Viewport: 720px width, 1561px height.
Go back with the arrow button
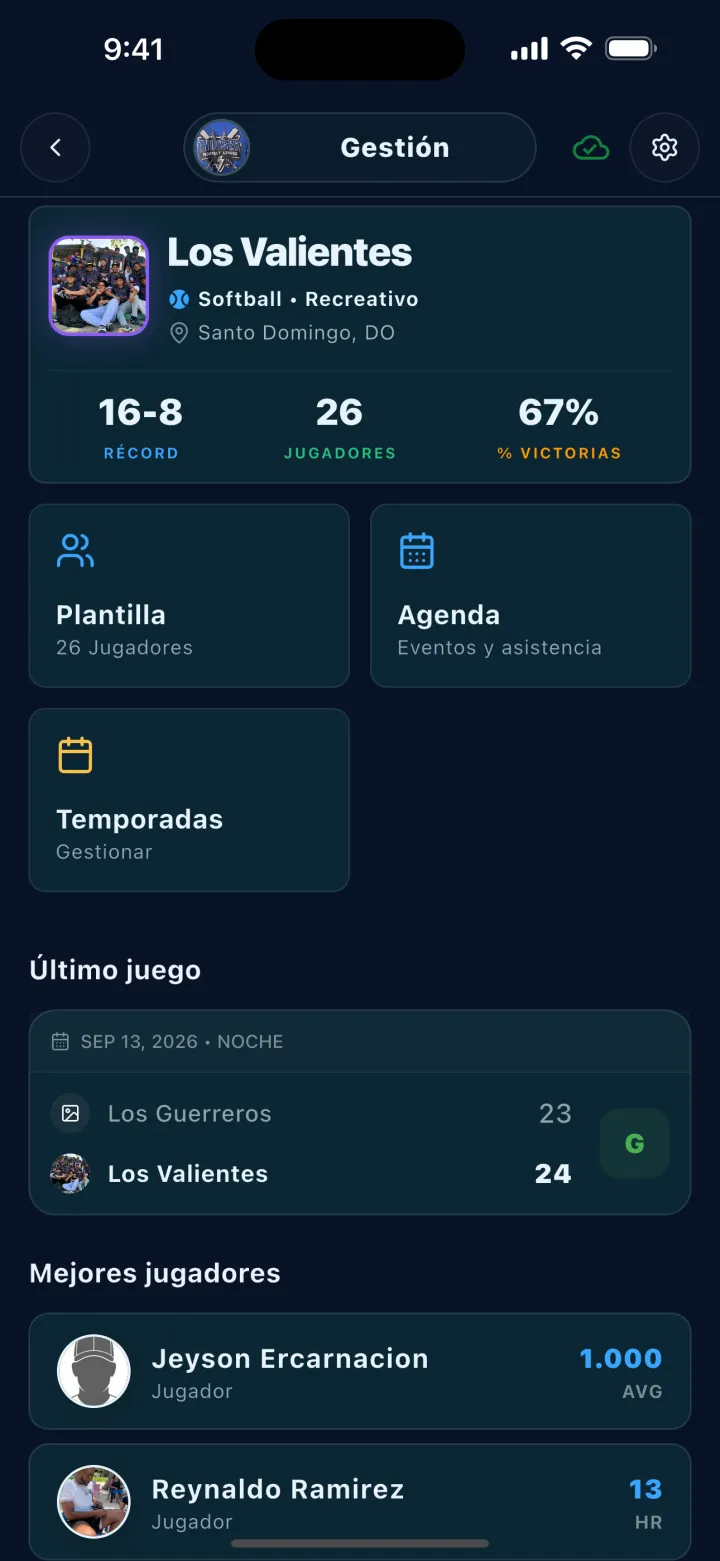click(55, 148)
